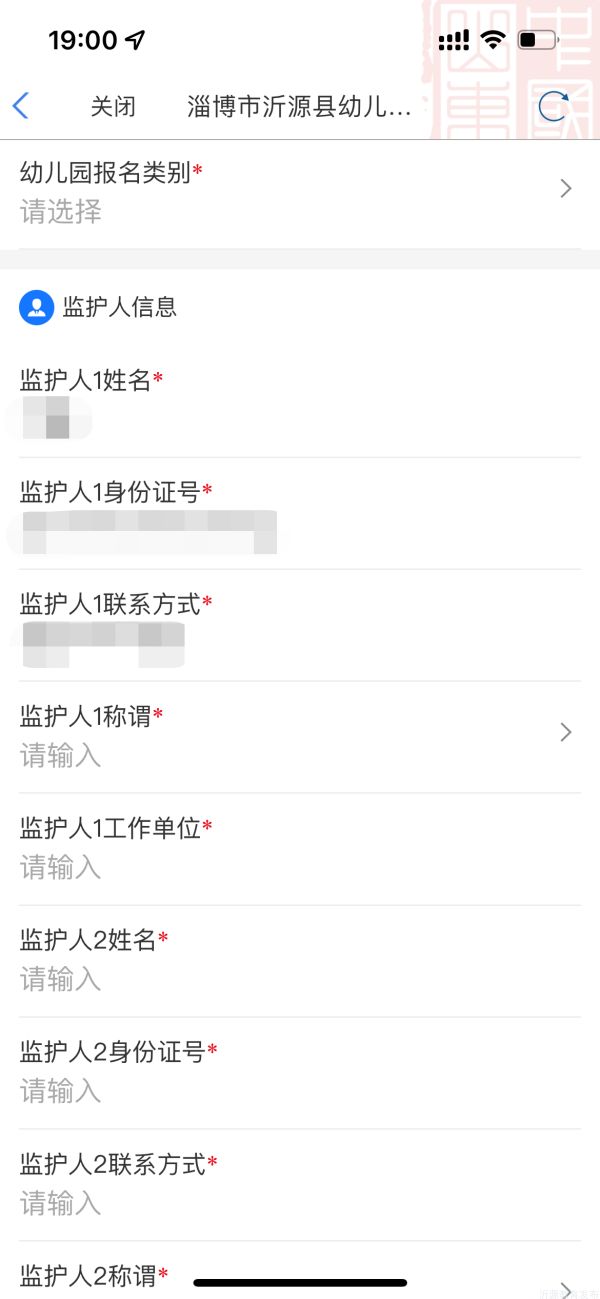The width and height of the screenshot is (600, 1299).
Task: Enter 监护人2联系方式
Action: point(300,1202)
